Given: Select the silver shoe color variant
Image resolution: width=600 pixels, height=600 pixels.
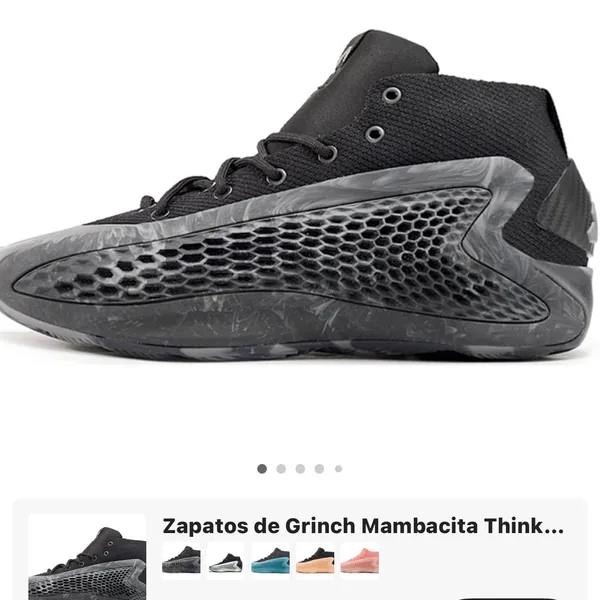Looking at the screenshot, I should 226,560.
